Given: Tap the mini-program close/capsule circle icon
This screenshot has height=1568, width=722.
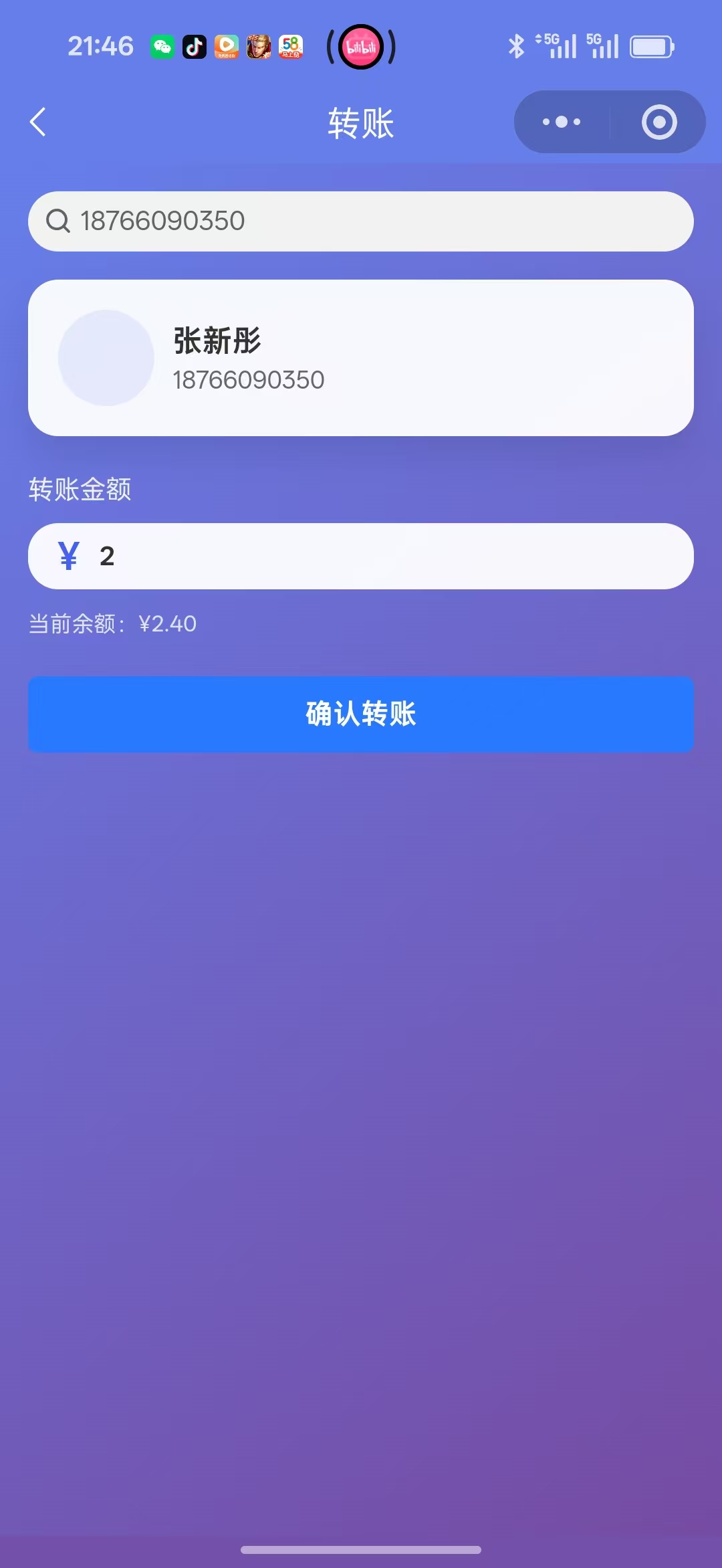Looking at the screenshot, I should 658,122.
